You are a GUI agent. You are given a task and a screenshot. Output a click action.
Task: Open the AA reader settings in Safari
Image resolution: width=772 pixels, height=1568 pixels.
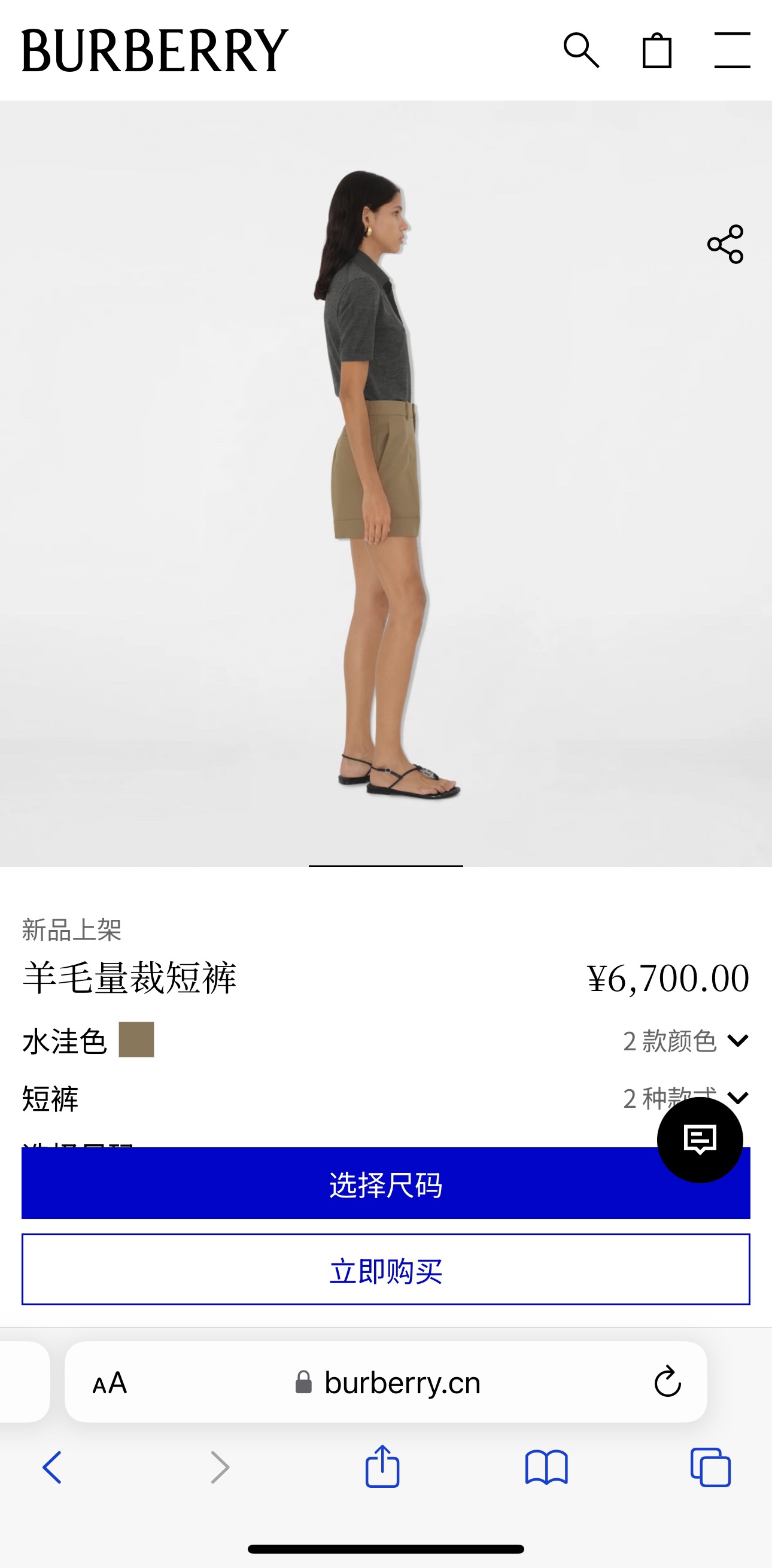tap(110, 1383)
